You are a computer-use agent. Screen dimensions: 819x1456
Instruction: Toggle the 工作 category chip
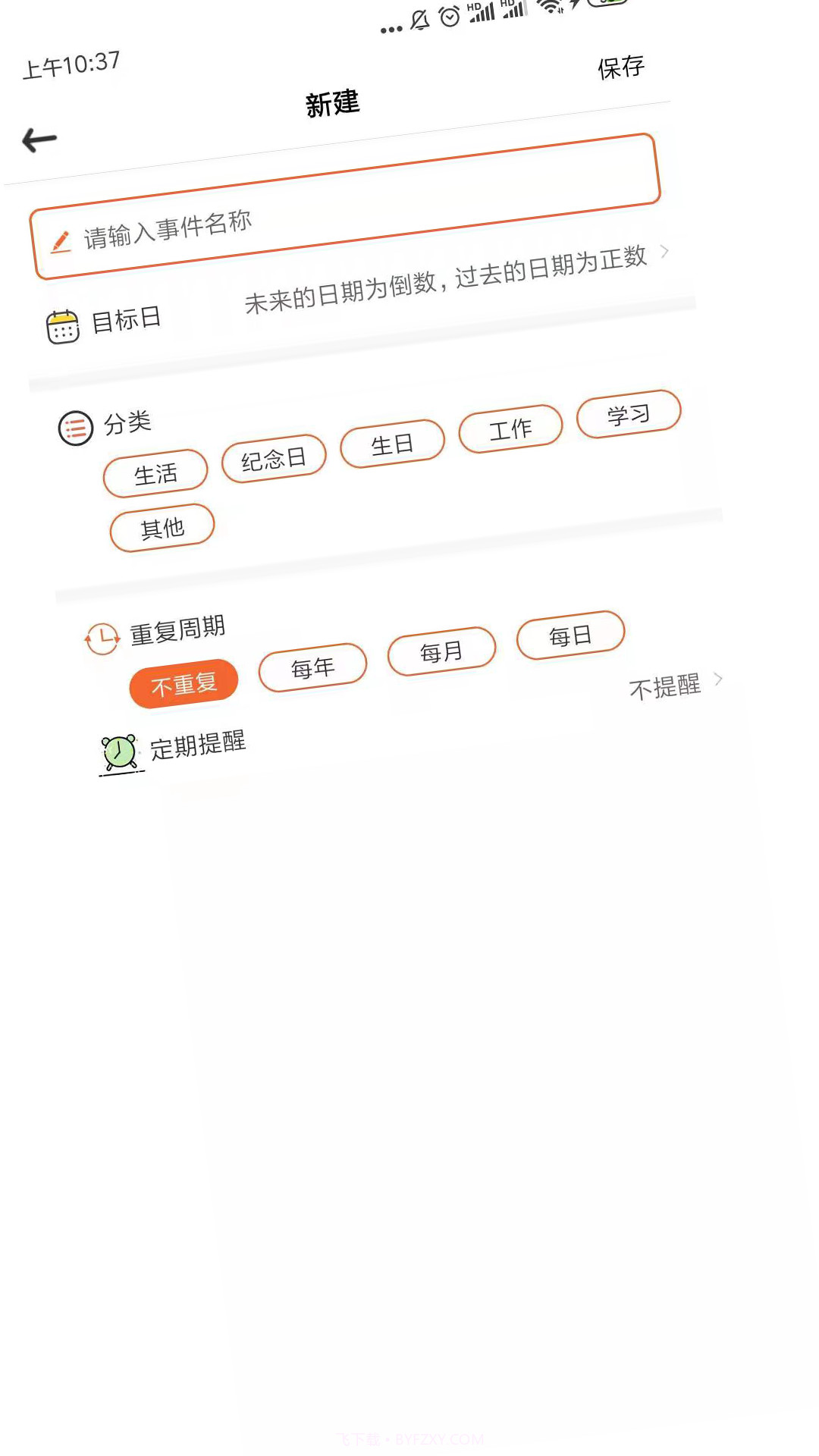tap(510, 426)
